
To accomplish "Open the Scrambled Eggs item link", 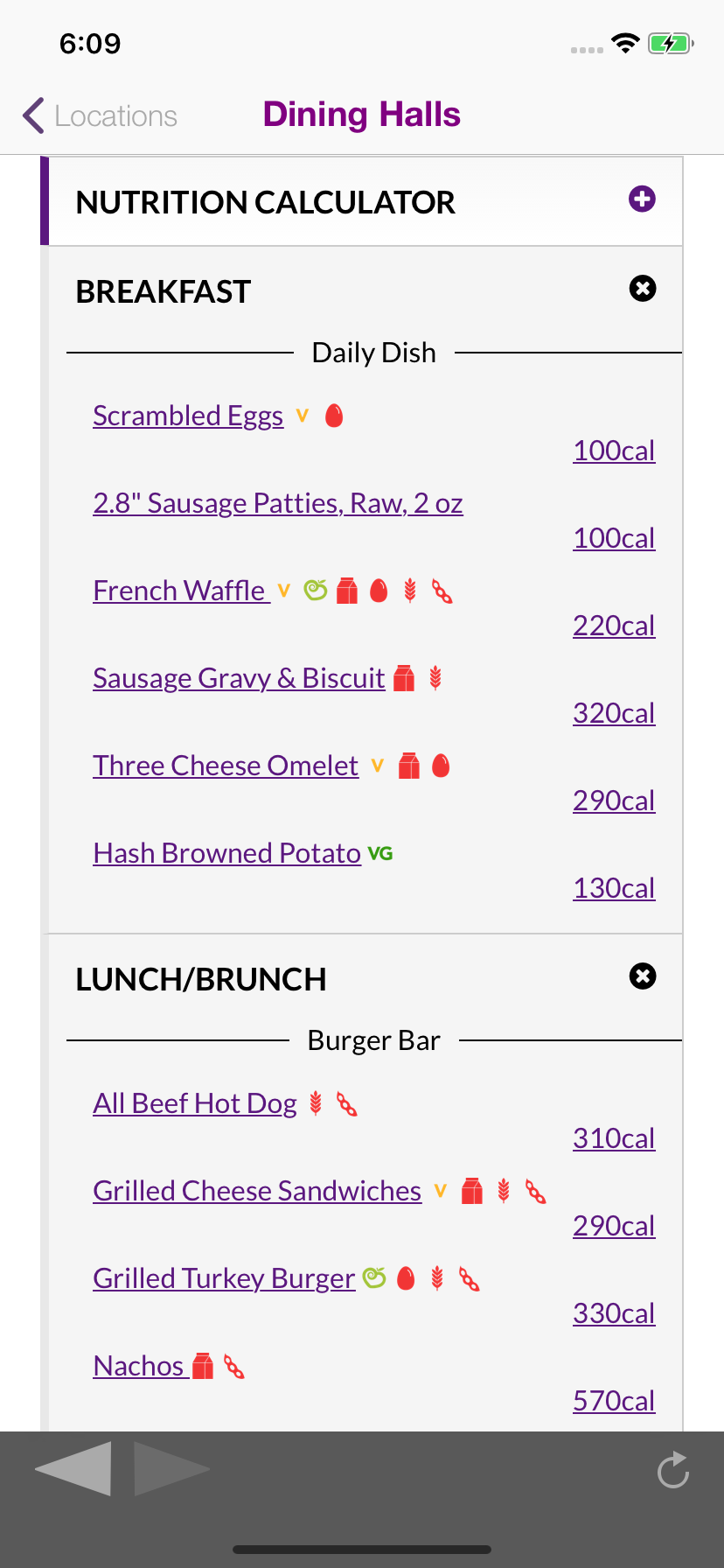I will pos(187,416).
